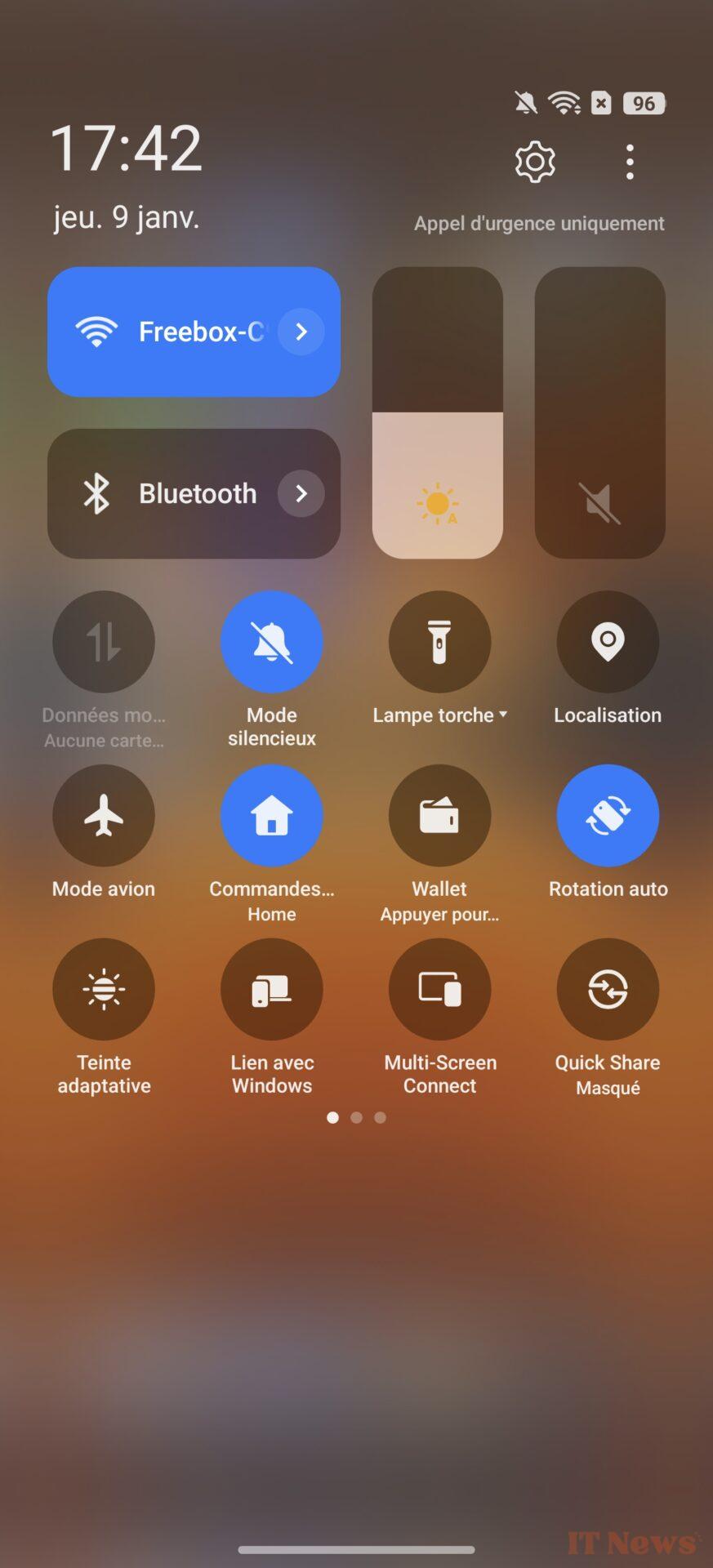
Task: Toggle Lien avec Windows
Action: coord(272,989)
